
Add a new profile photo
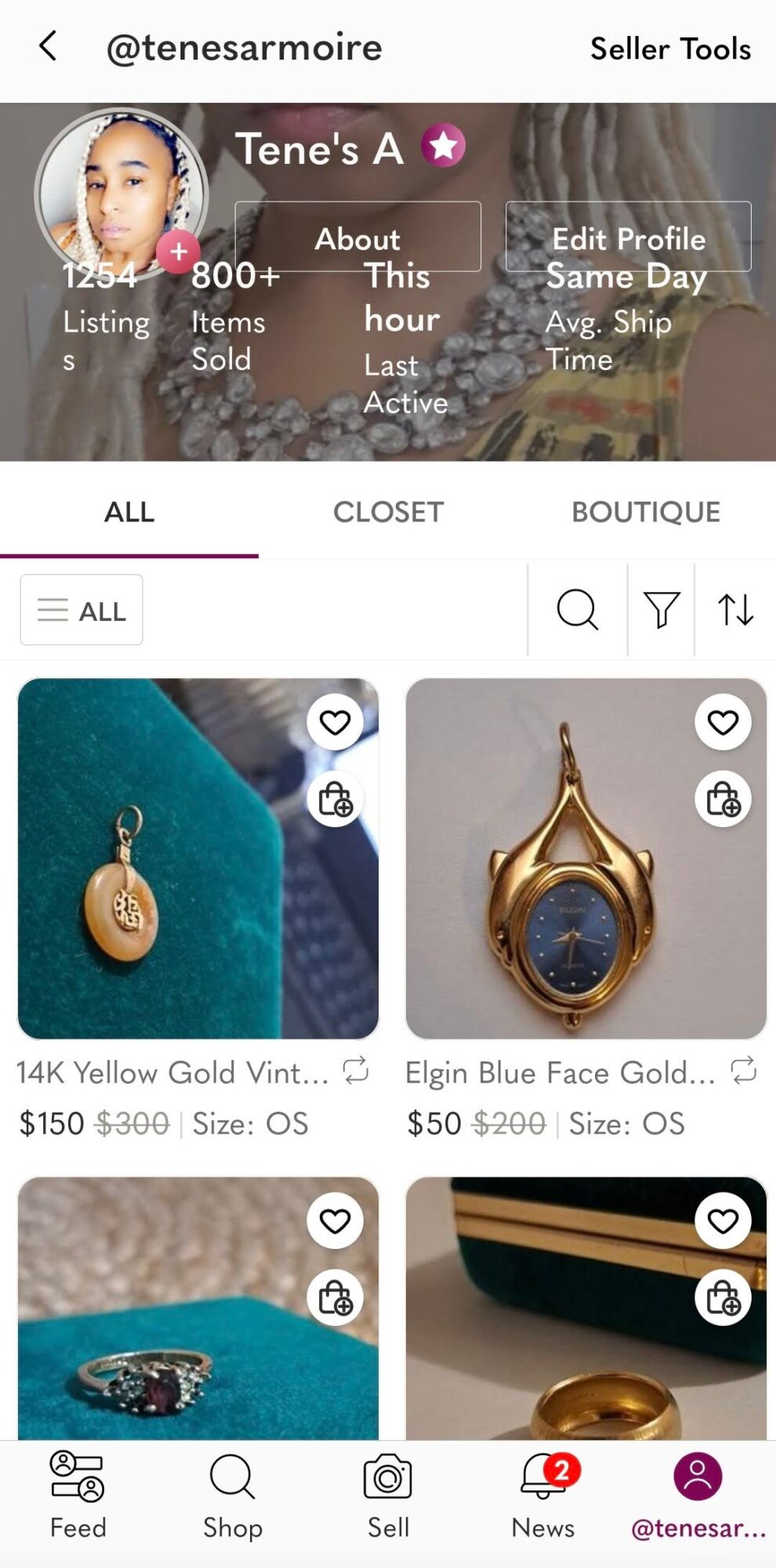(179, 252)
